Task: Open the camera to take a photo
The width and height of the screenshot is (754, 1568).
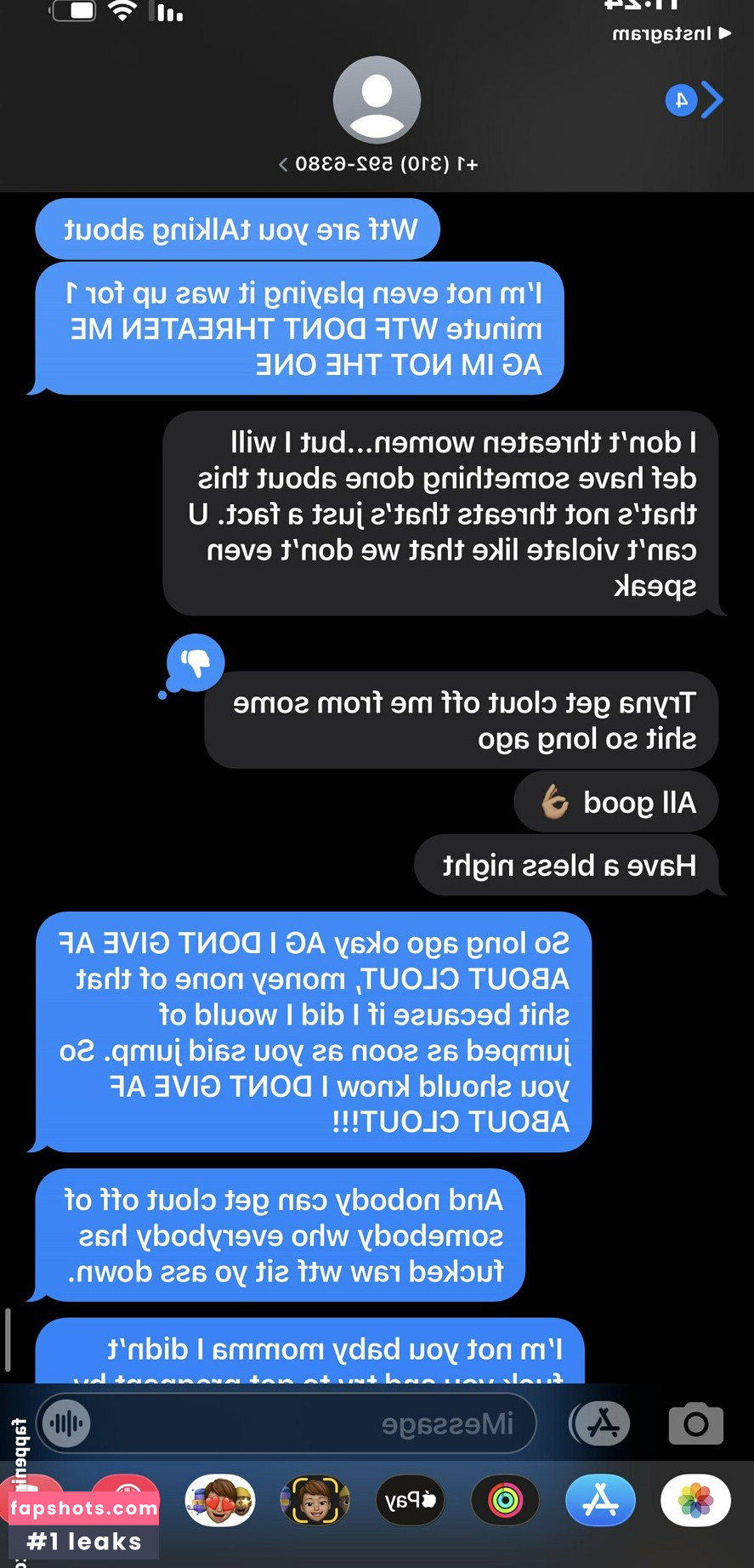Action: [695, 1423]
